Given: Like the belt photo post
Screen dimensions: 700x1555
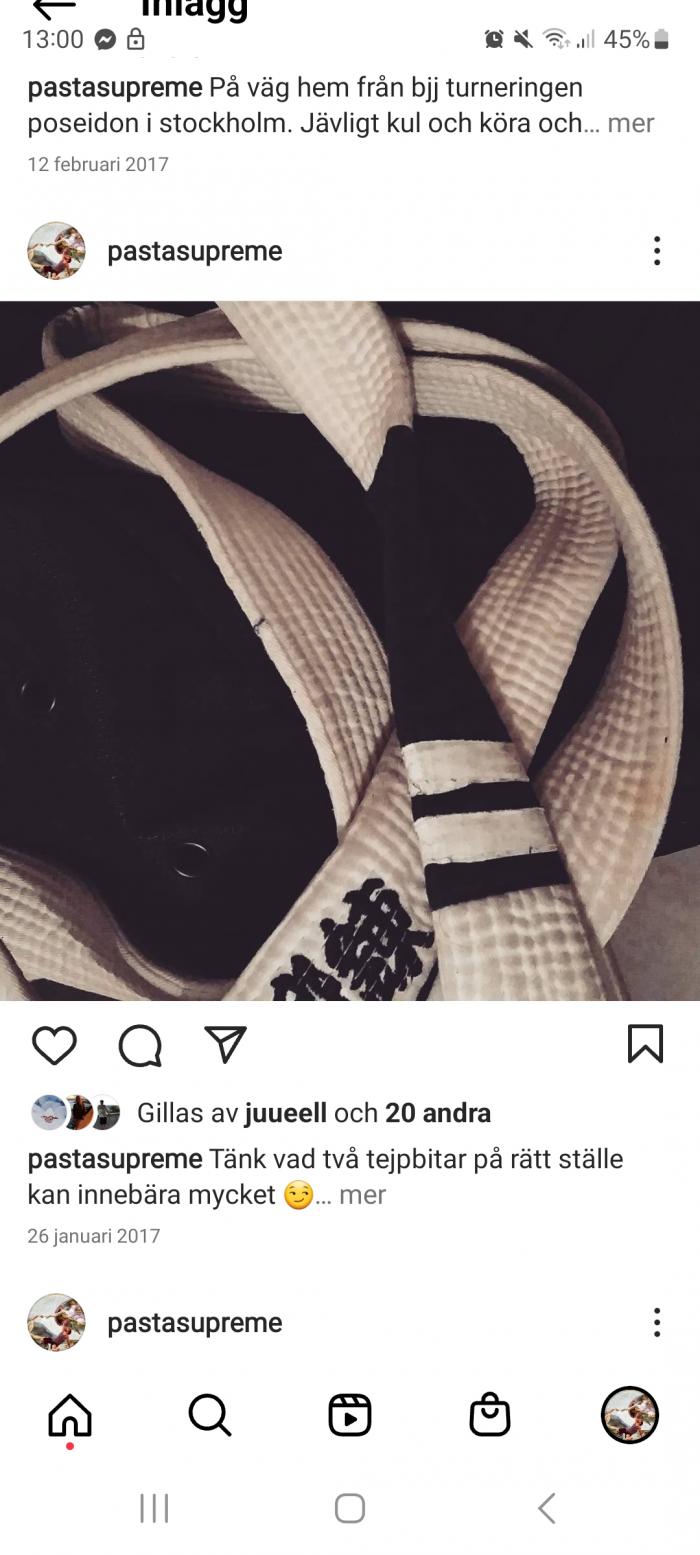Looking at the screenshot, I should pyautogui.click(x=54, y=1045).
